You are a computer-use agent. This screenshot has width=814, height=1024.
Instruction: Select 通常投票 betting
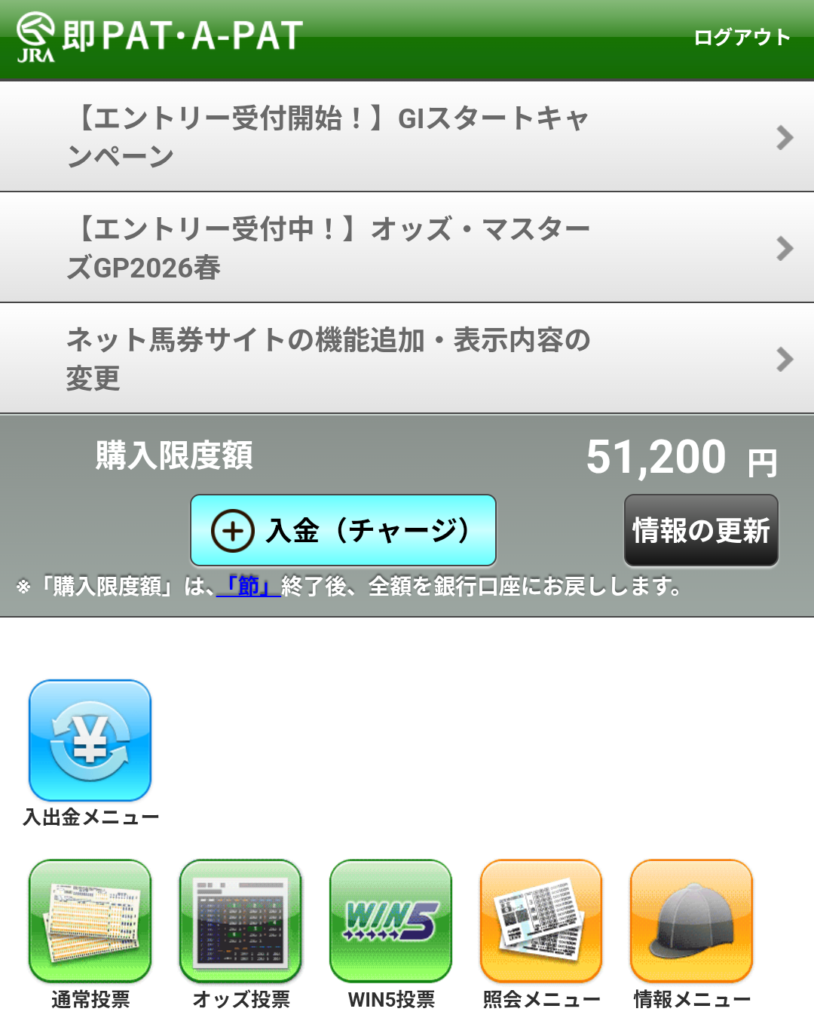[90, 921]
